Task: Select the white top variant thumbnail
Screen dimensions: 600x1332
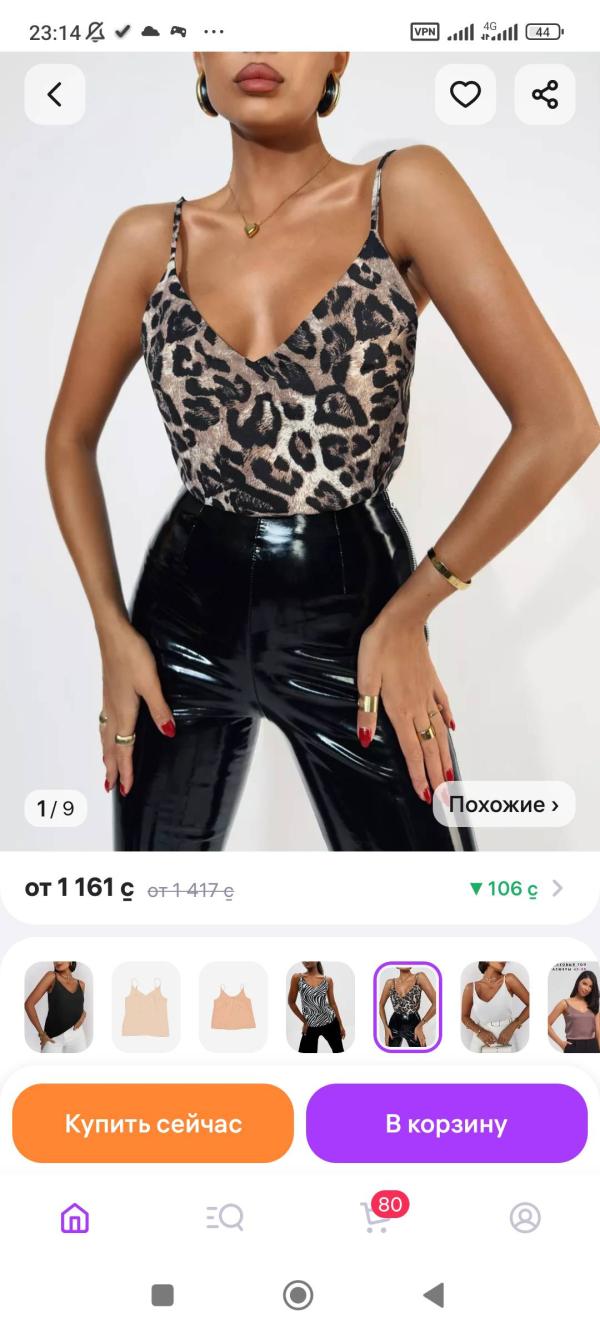Action: coord(495,1007)
